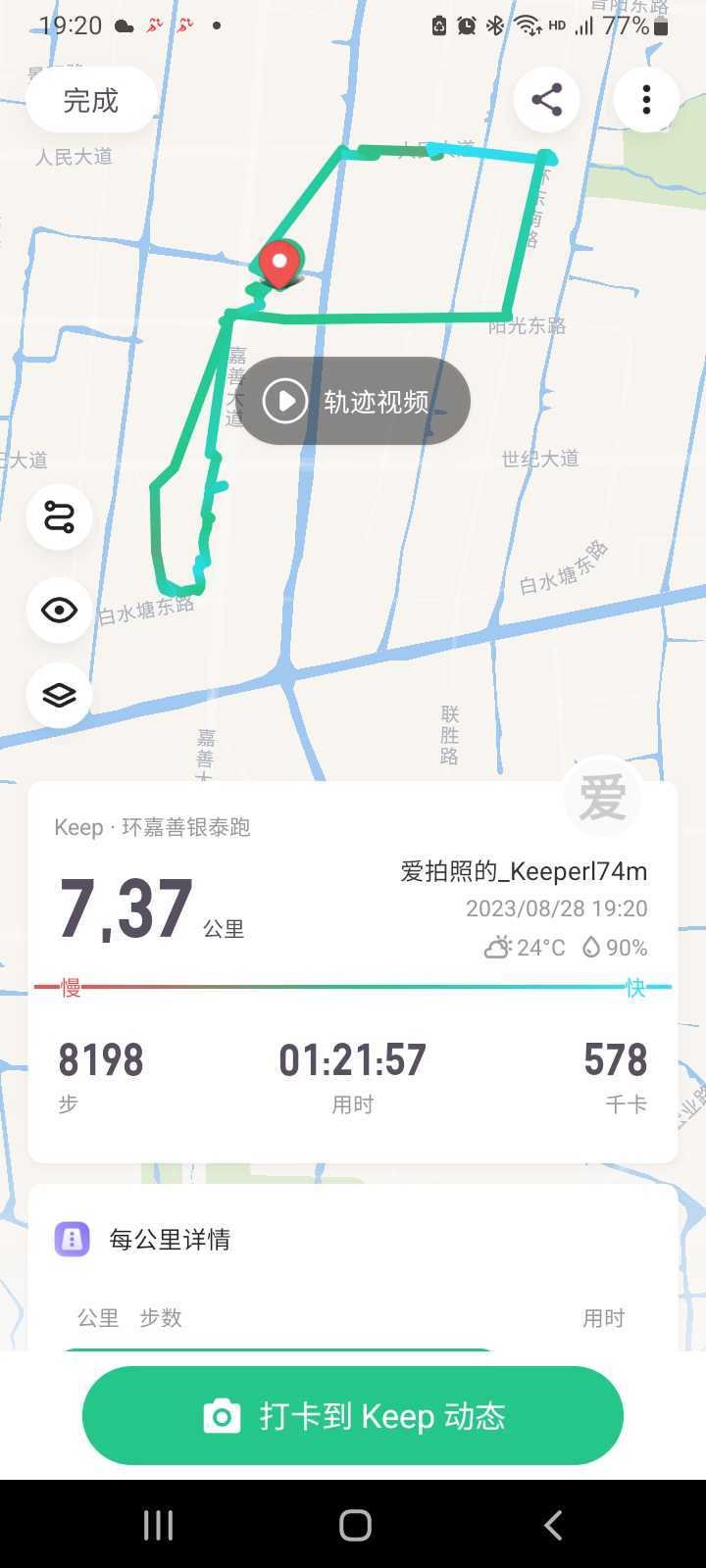Open the three-dot overflow menu
Image resolution: width=706 pixels, height=1568 pixels.
coord(646,100)
